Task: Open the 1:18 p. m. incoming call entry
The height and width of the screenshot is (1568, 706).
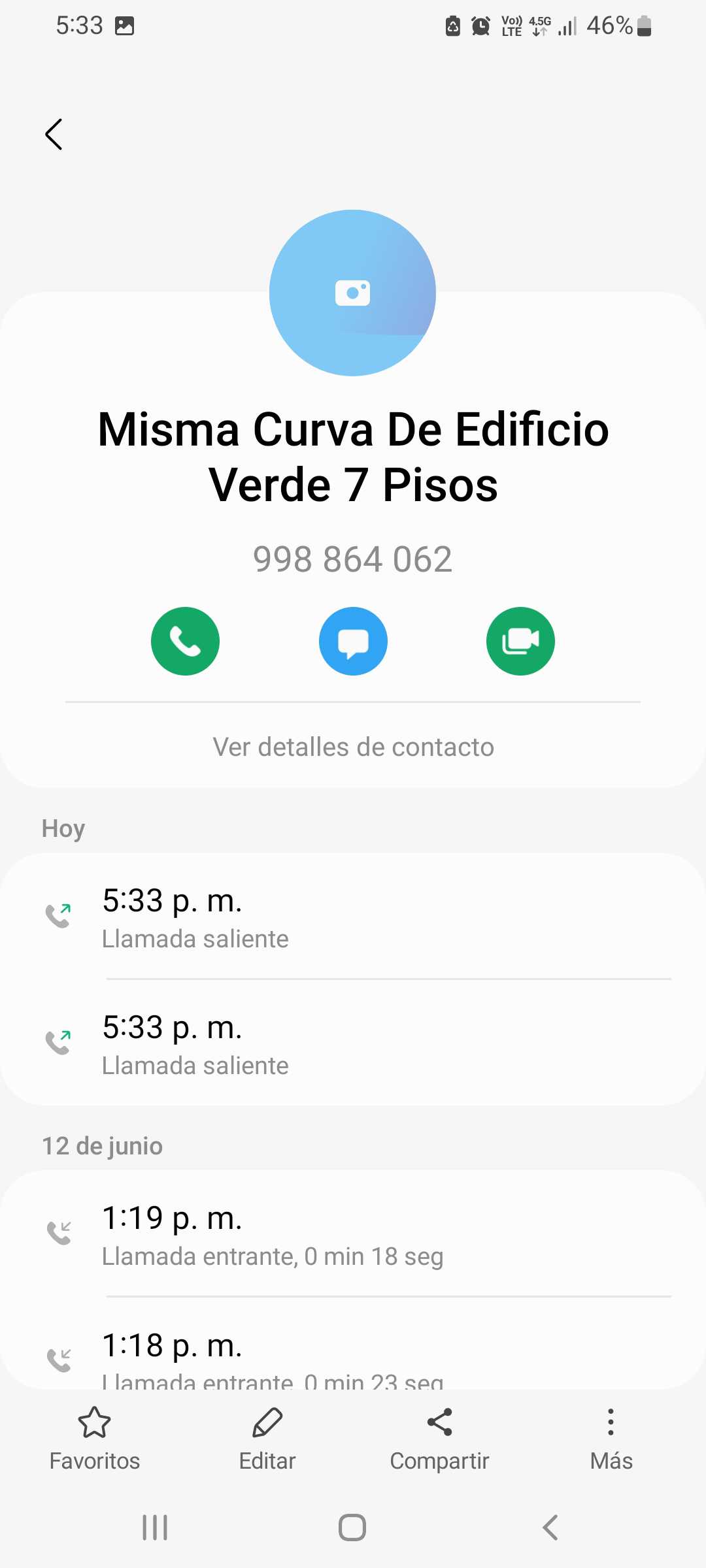Action: [x=353, y=1352]
